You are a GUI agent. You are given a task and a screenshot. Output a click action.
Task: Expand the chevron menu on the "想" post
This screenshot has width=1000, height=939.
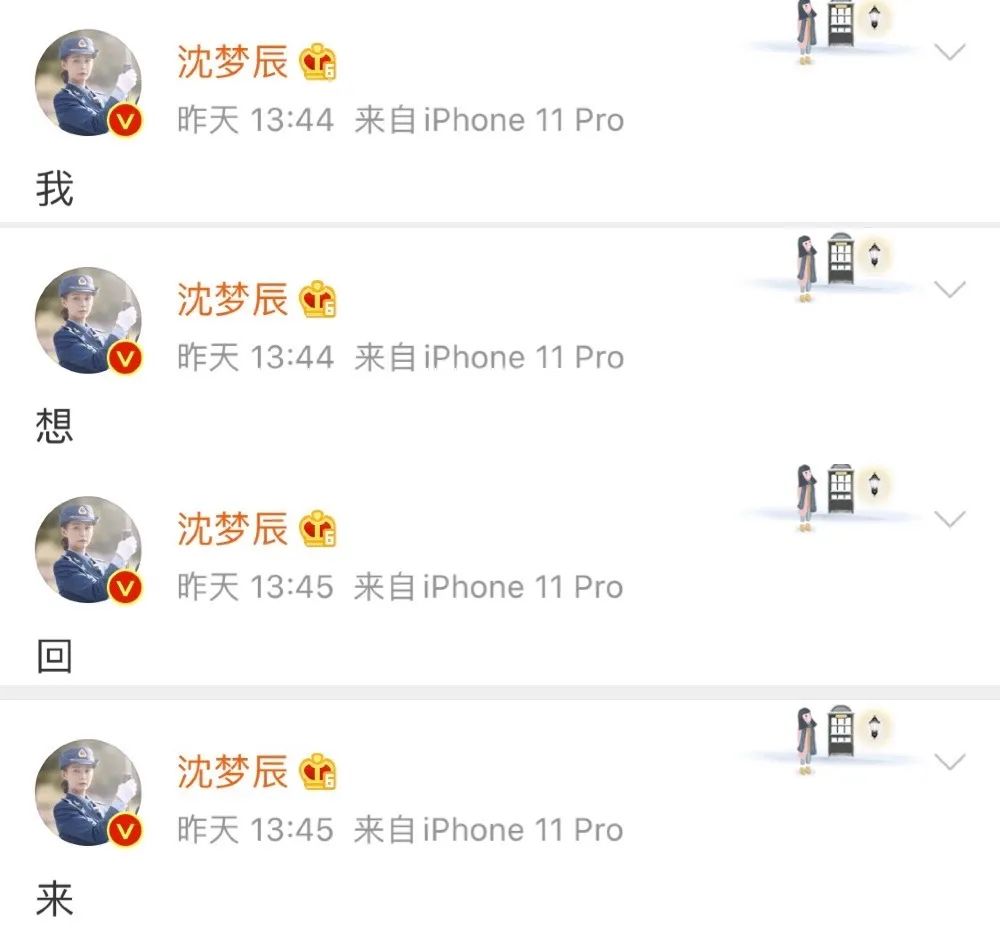pos(949,290)
